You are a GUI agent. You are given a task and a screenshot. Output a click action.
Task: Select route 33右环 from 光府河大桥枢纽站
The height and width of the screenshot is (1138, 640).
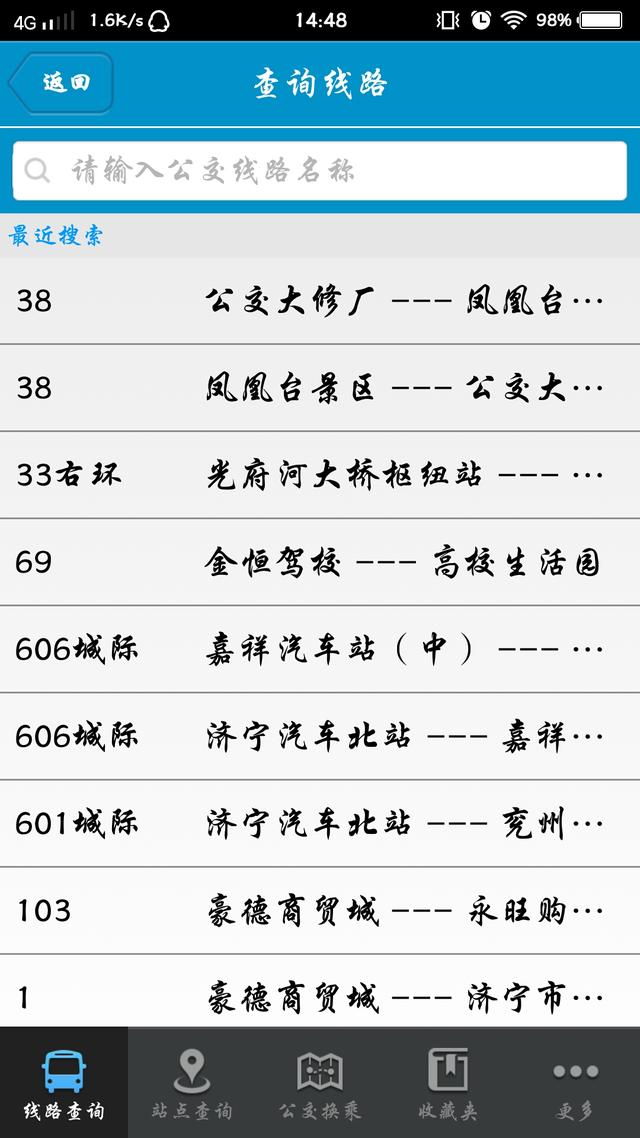point(320,474)
